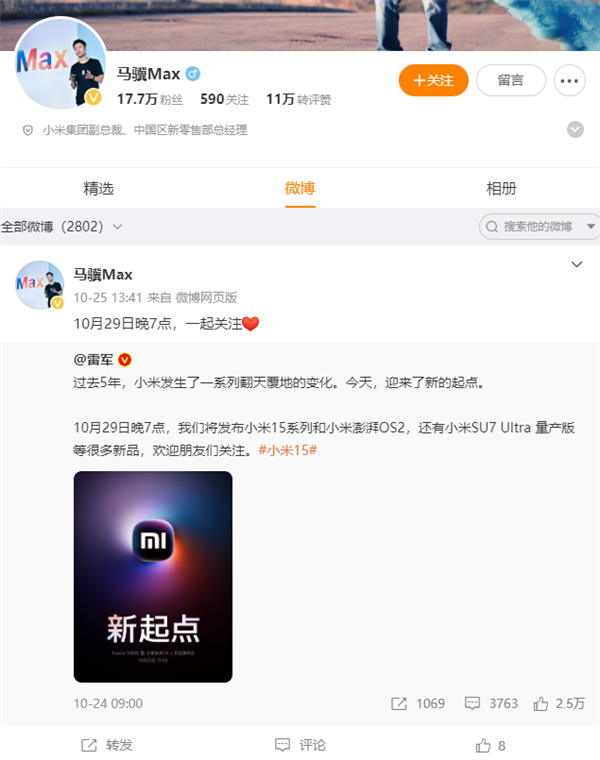Repost this post via 转发
The height and width of the screenshot is (760, 600).
click(105, 745)
